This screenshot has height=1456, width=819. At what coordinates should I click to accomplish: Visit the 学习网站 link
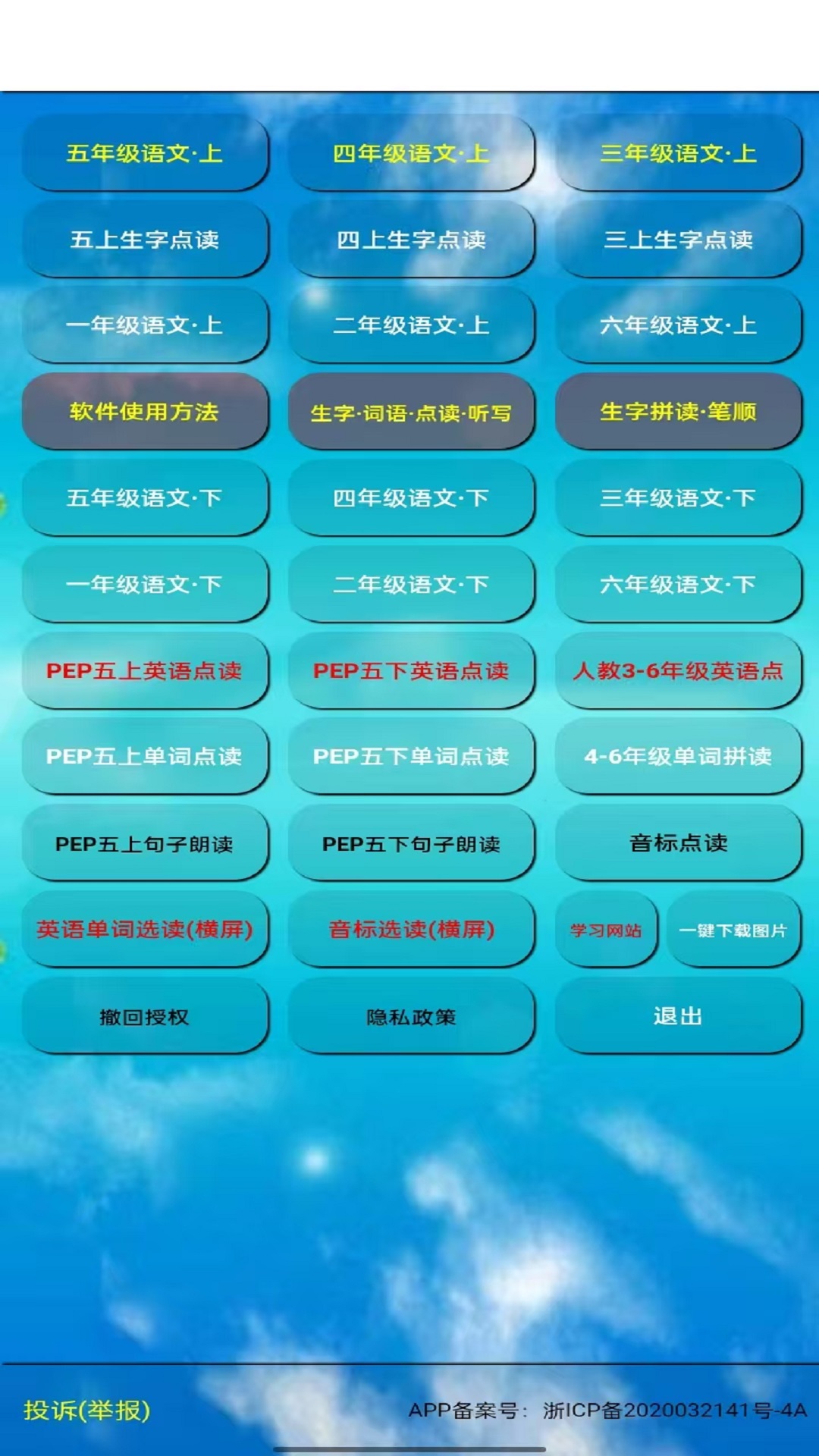click(607, 930)
